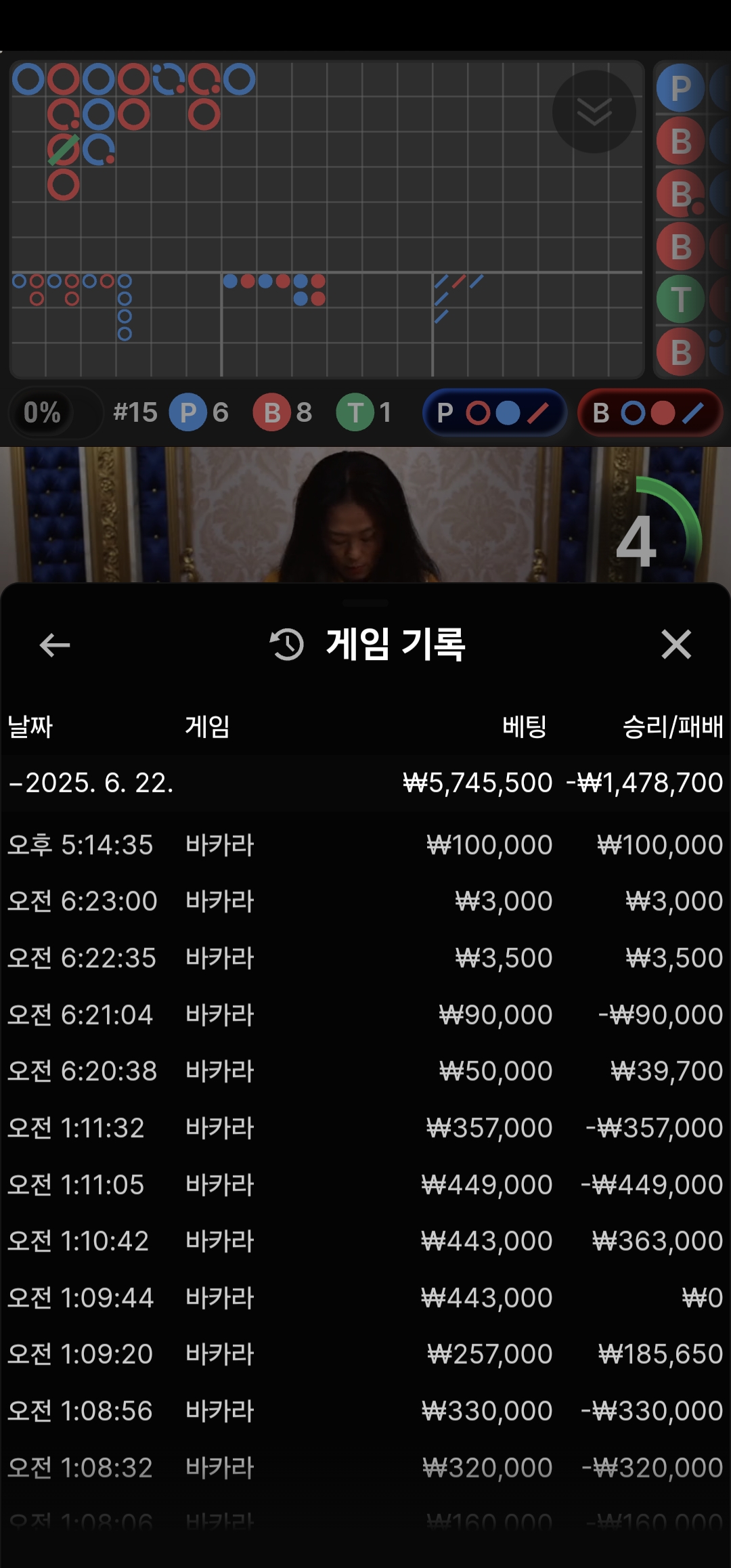Open the 오전 6:22:35 바카라 record
Screen dimensions: 731x1568
[x=365, y=958]
